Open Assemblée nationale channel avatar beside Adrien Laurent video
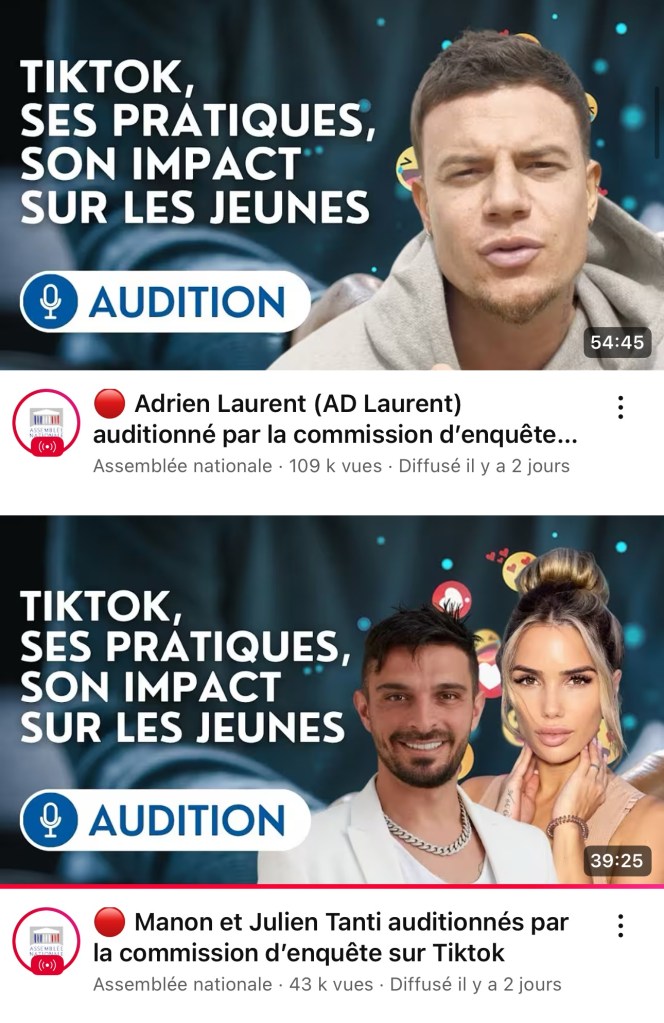 coord(46,422)
